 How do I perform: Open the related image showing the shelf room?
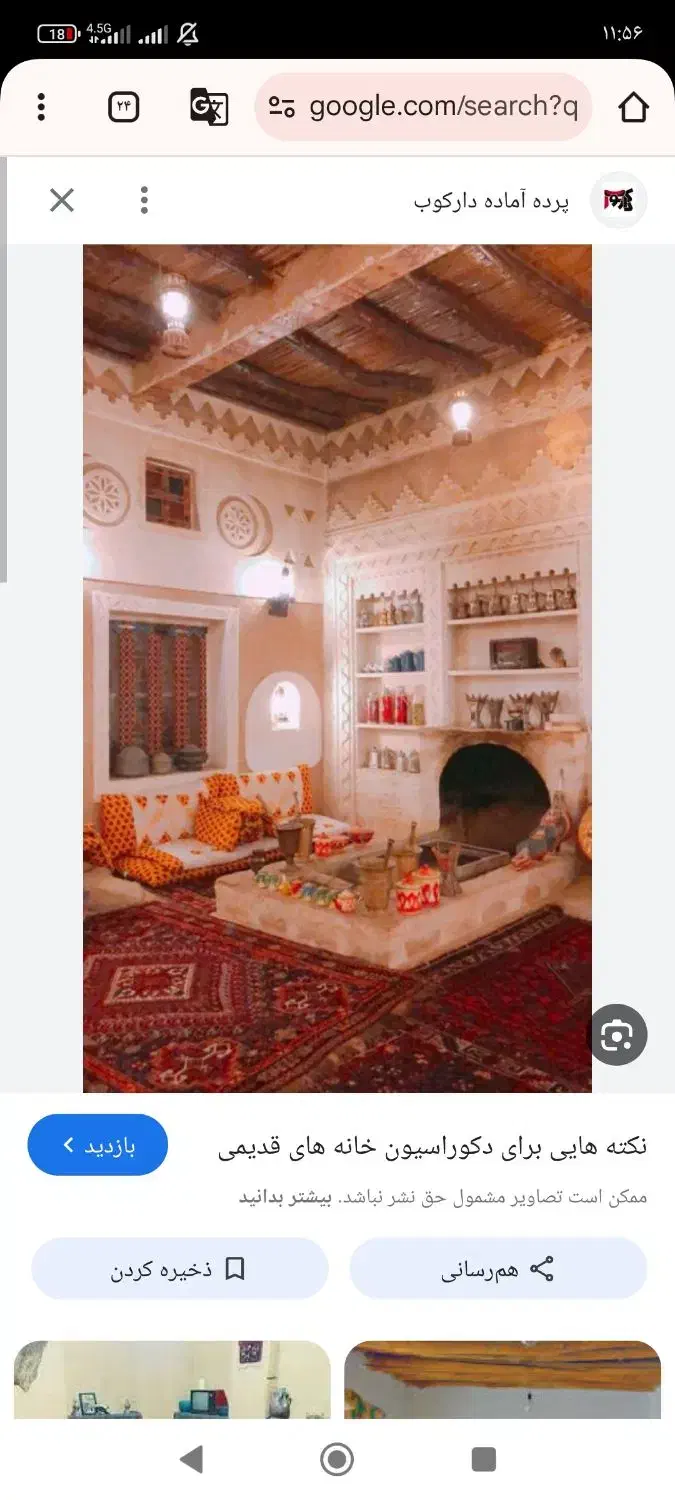coord(172,1380)
